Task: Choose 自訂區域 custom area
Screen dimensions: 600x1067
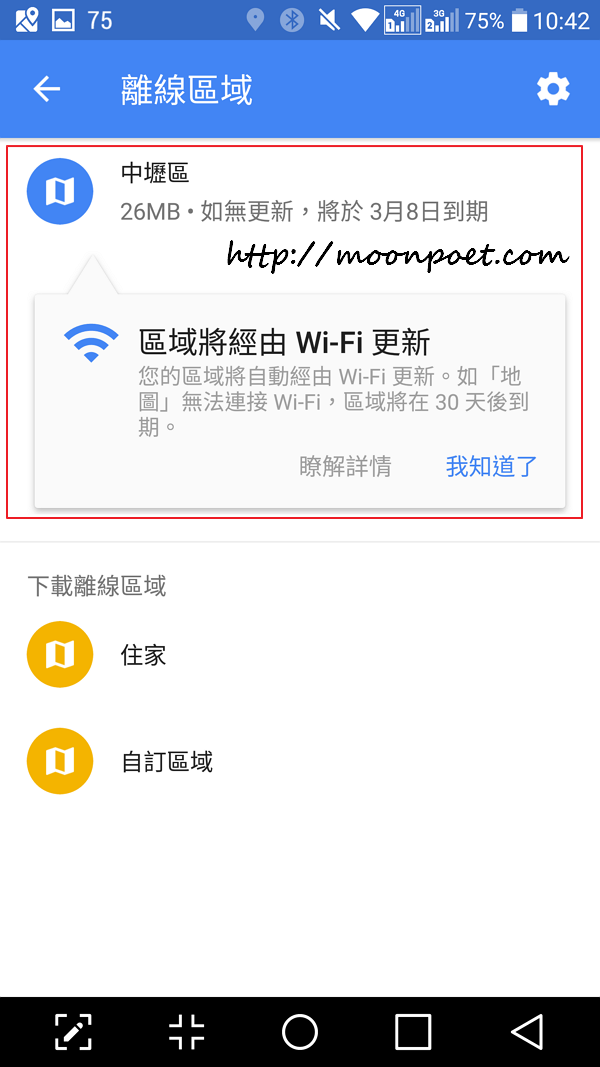Action: (166, 762)
